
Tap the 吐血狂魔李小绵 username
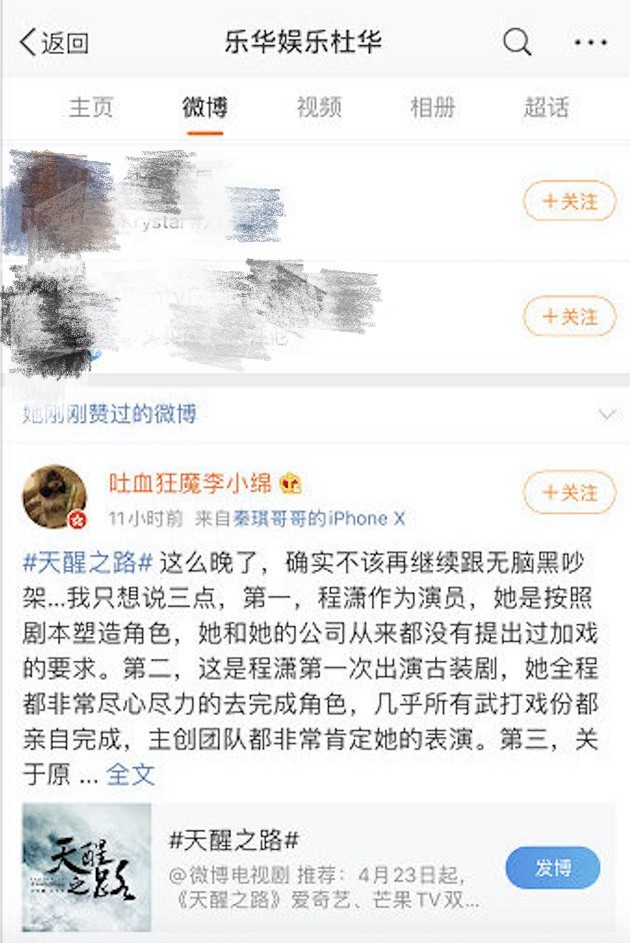tap(190, 483)
